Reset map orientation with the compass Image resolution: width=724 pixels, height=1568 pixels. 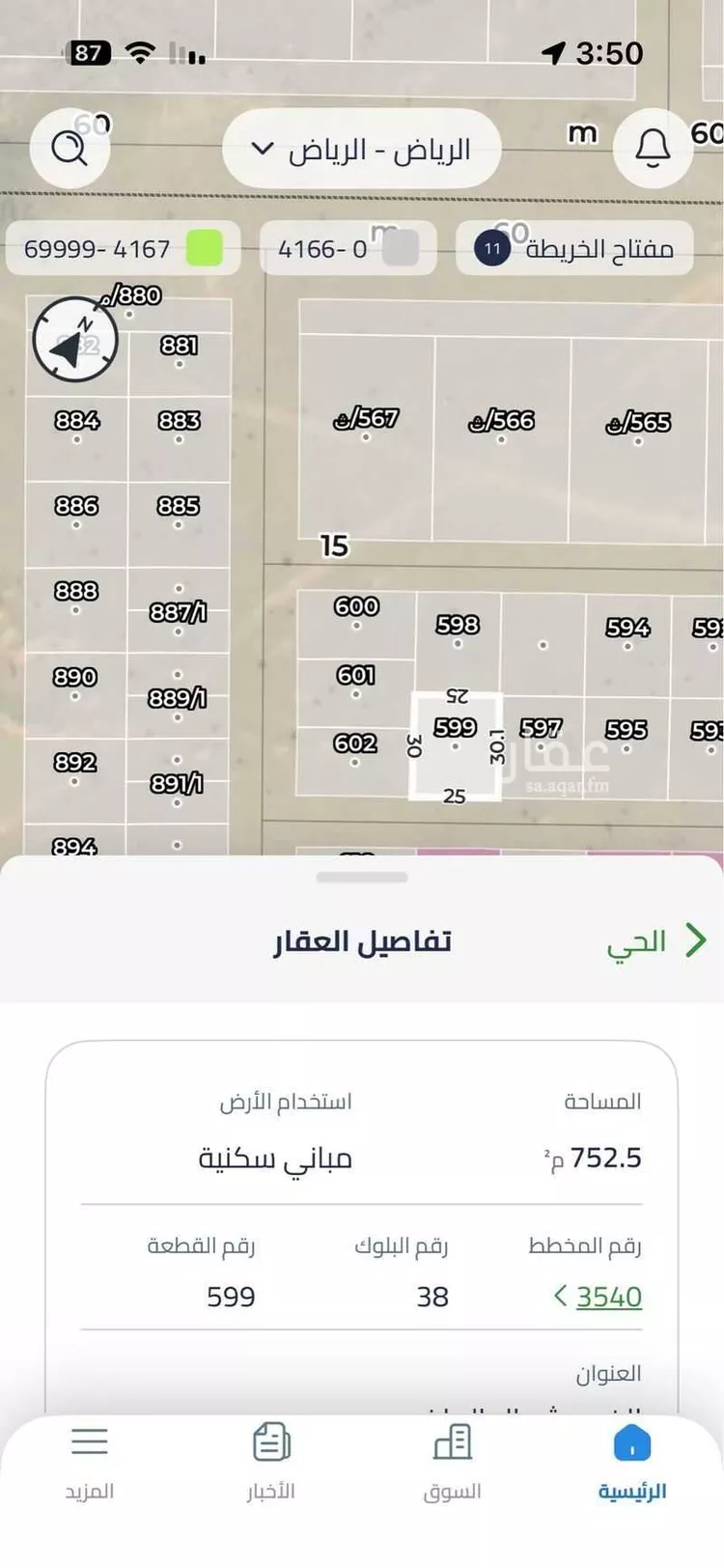click(x=75, y=340)
